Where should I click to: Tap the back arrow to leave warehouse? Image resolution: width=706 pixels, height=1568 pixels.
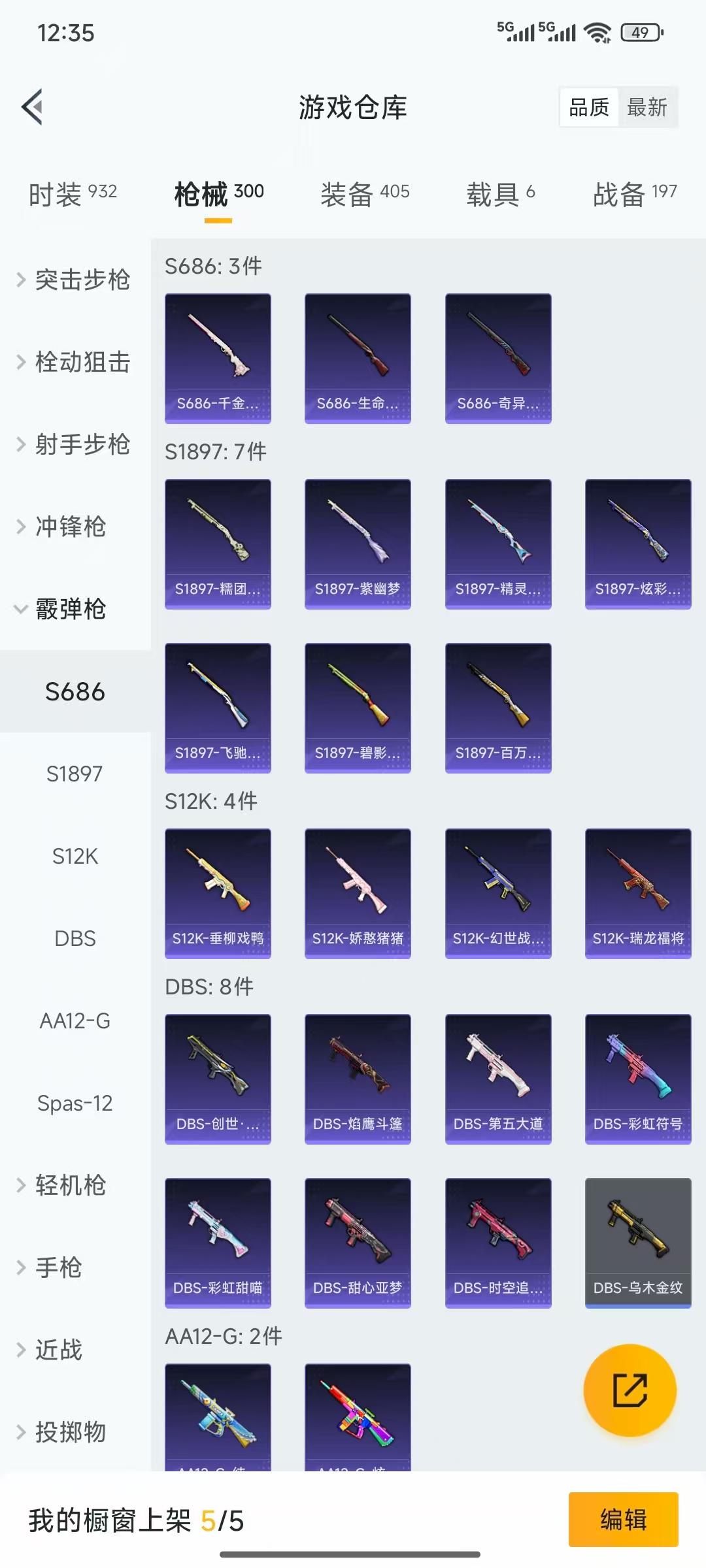pos(31,108)
